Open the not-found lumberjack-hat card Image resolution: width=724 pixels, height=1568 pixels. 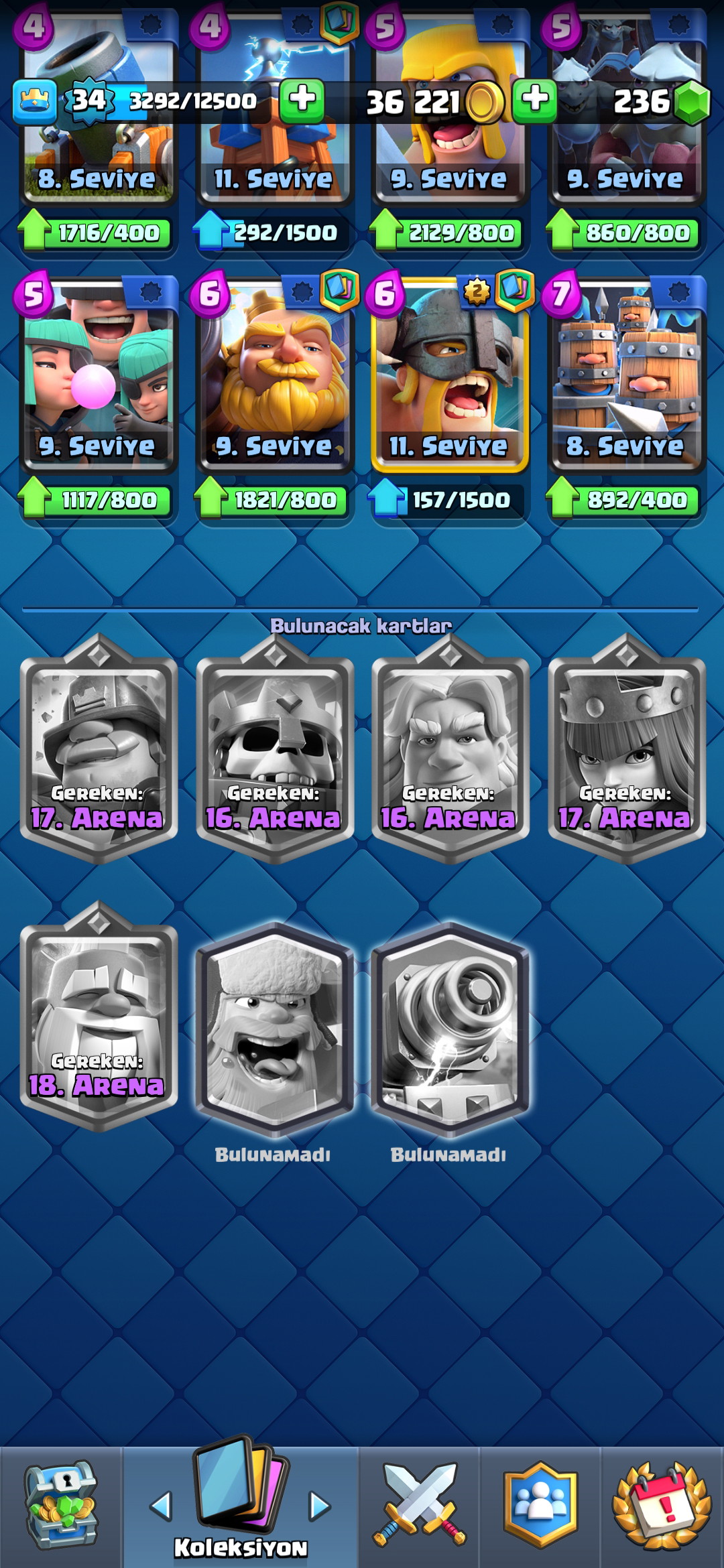(274, 1029)
